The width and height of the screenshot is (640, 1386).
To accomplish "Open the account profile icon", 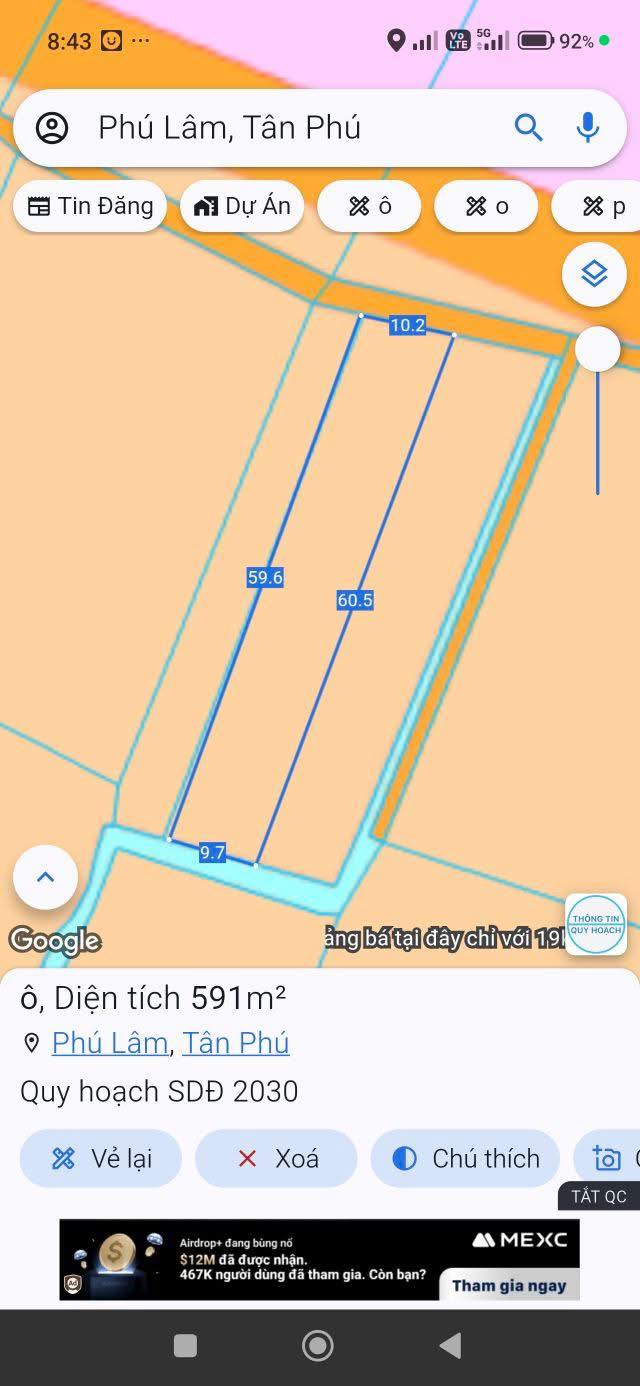I will tap(51, 128).
